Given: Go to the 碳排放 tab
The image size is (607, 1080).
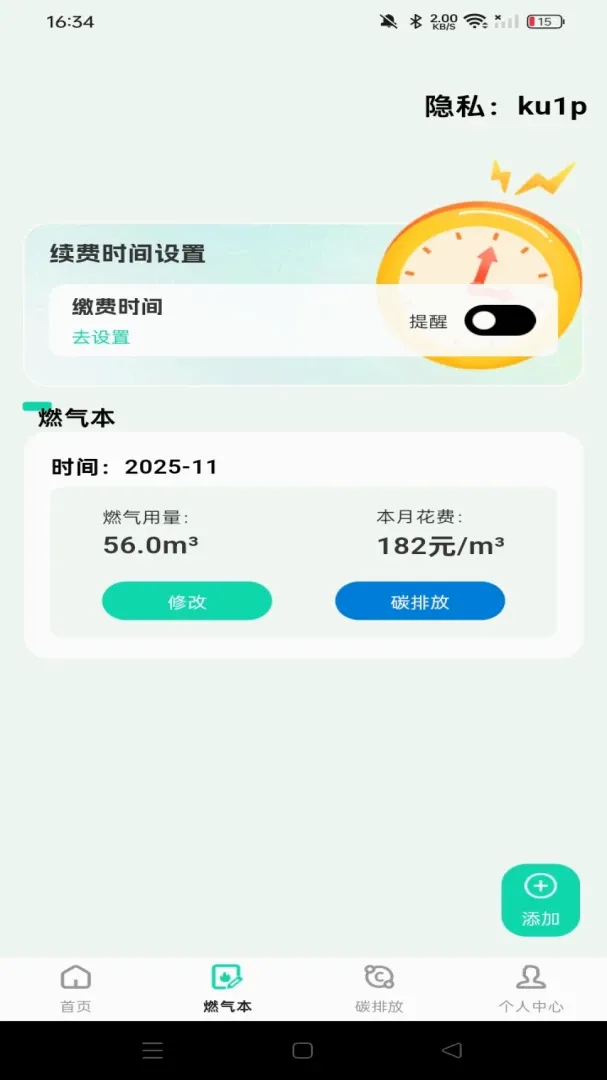Looking at the screenshot, I should coord(379,989).
